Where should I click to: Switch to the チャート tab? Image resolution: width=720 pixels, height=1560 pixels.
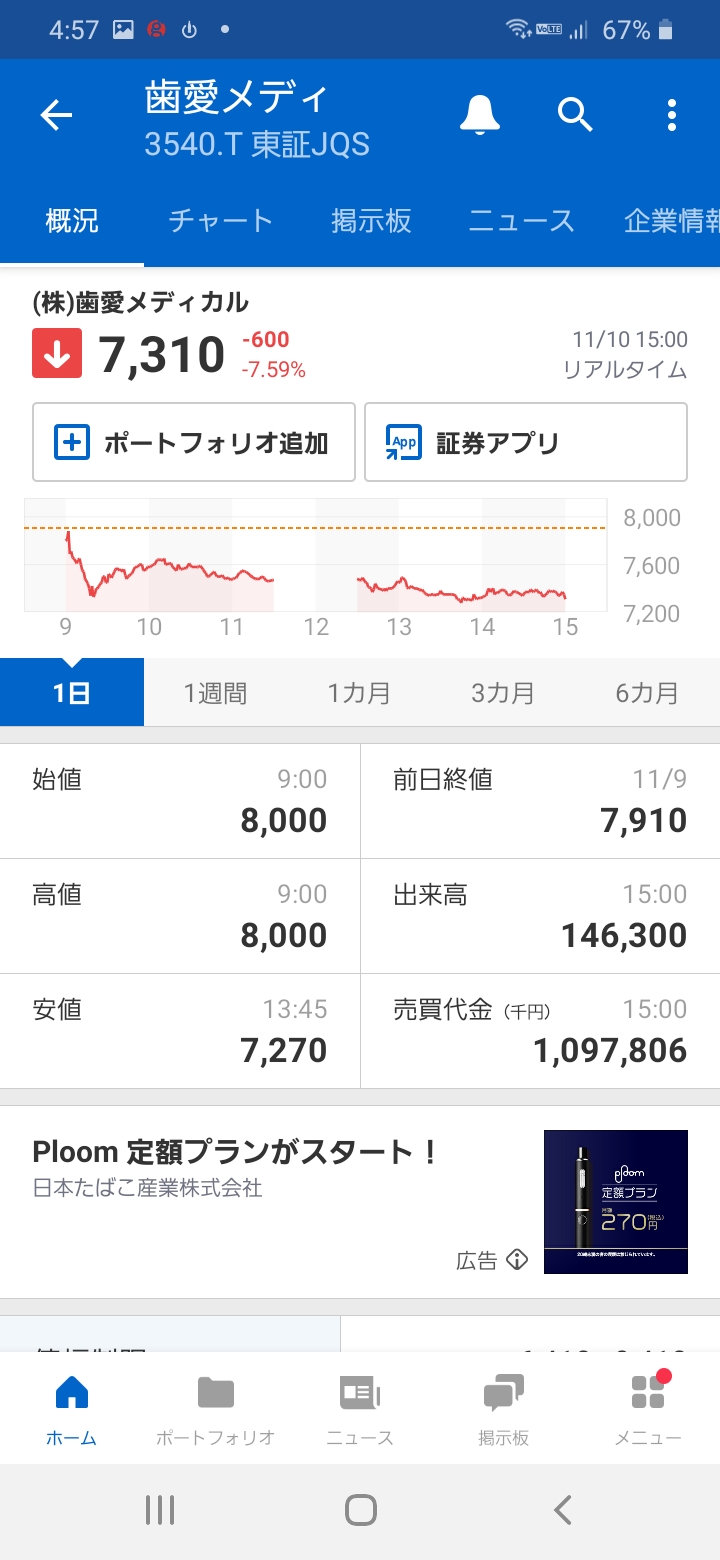pos(220,221)
